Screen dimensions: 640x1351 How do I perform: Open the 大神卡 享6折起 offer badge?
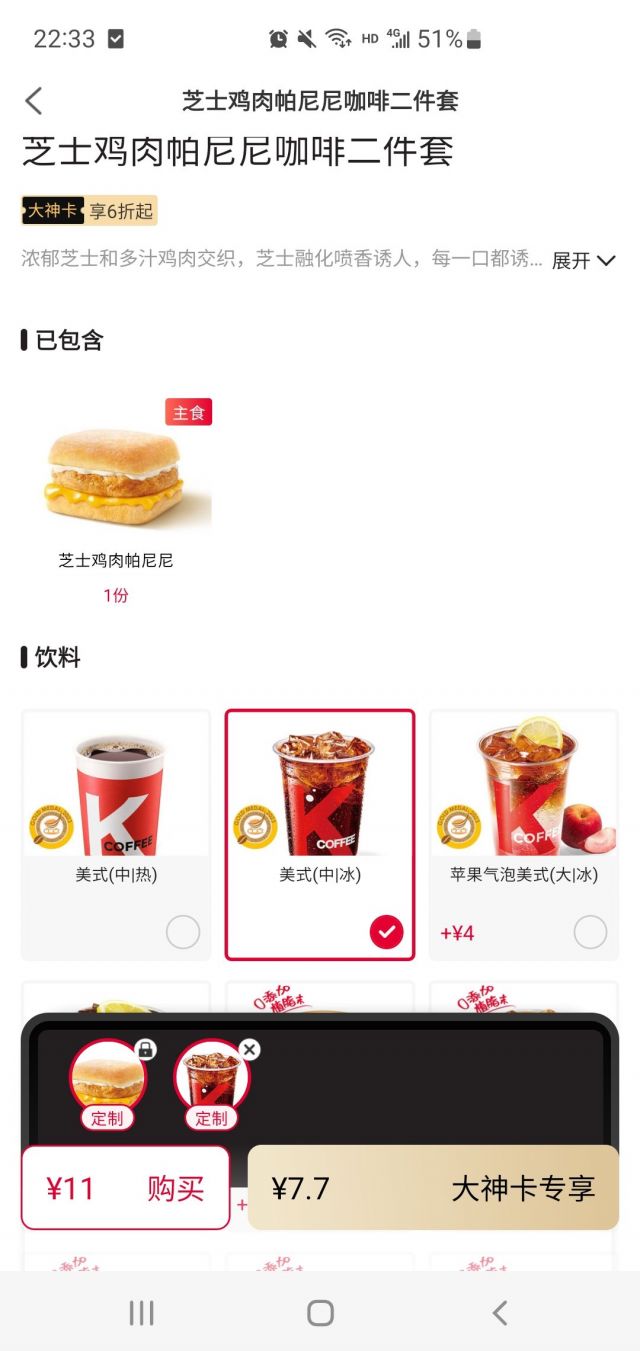(89, 211)
